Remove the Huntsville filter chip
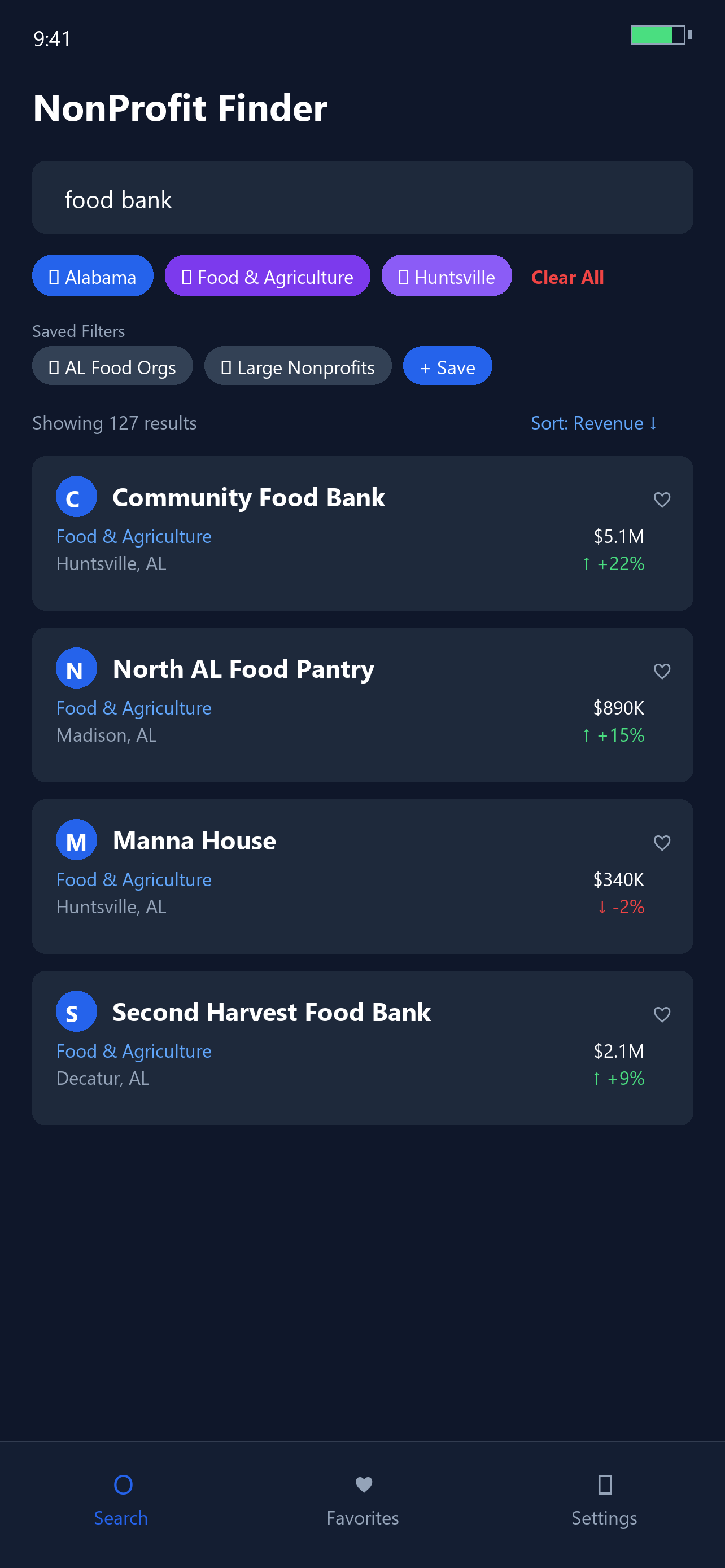The height and width of the screenshot is (1568, 725). click(446, 276)
